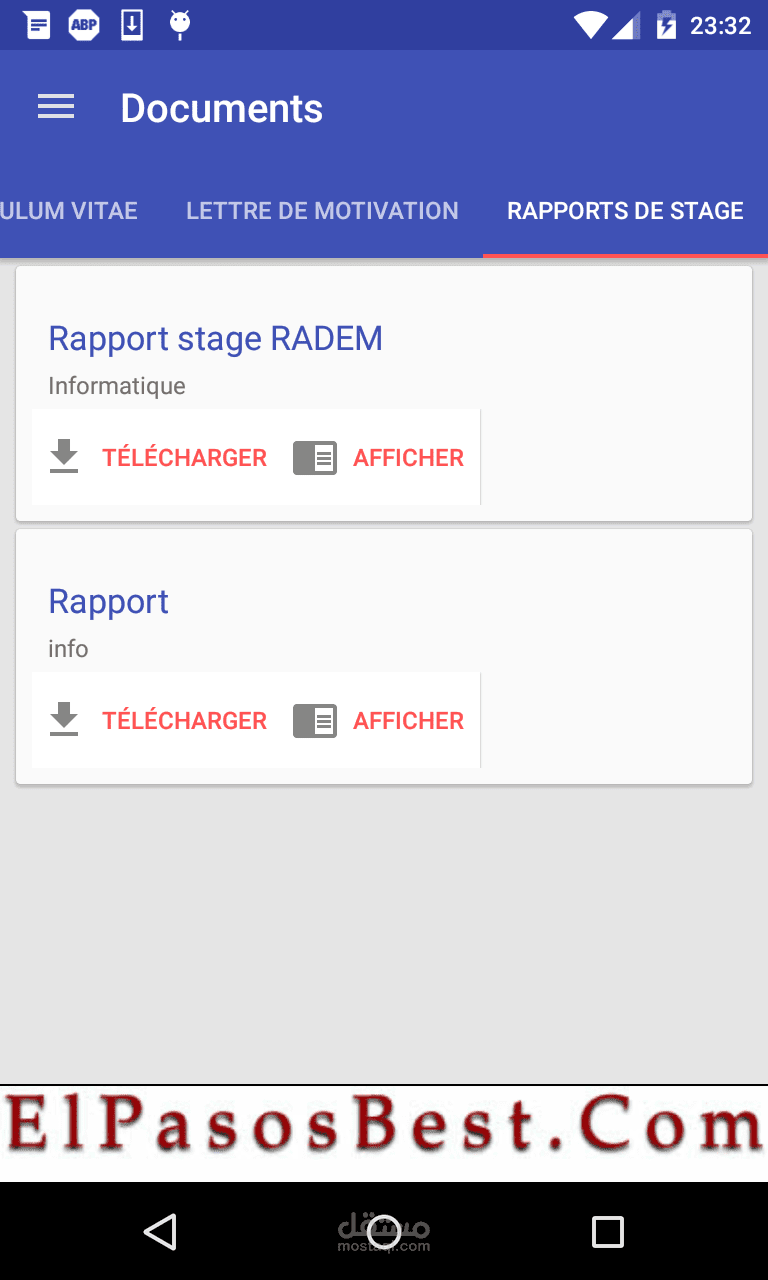
Task: Tap Afficher on the Rapport info card
Action: pyautogui.click(x=378, y=721)
